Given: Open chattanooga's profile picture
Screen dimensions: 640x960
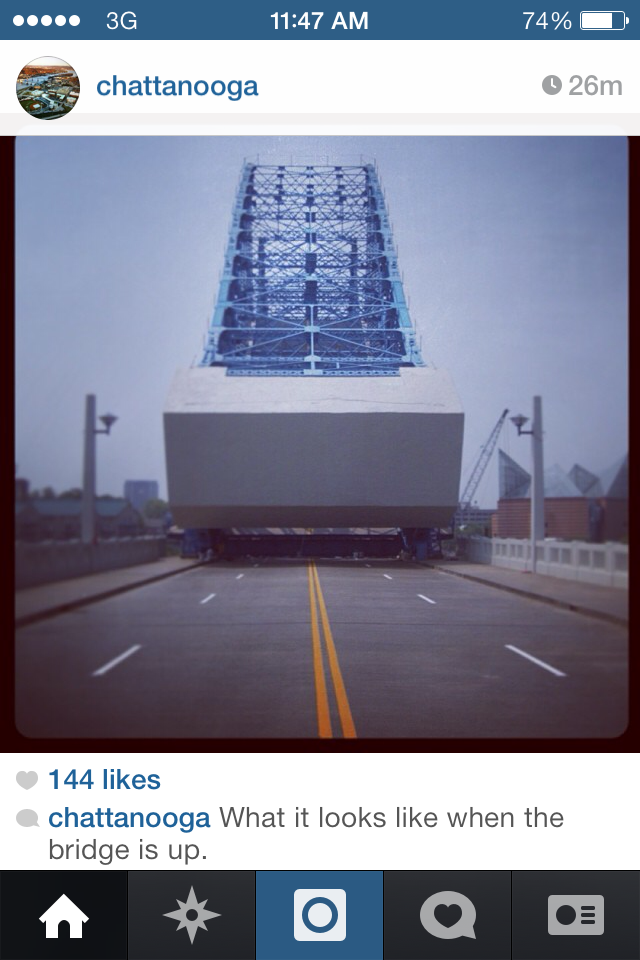Looking at the screenshot, I should click(47, 88).
